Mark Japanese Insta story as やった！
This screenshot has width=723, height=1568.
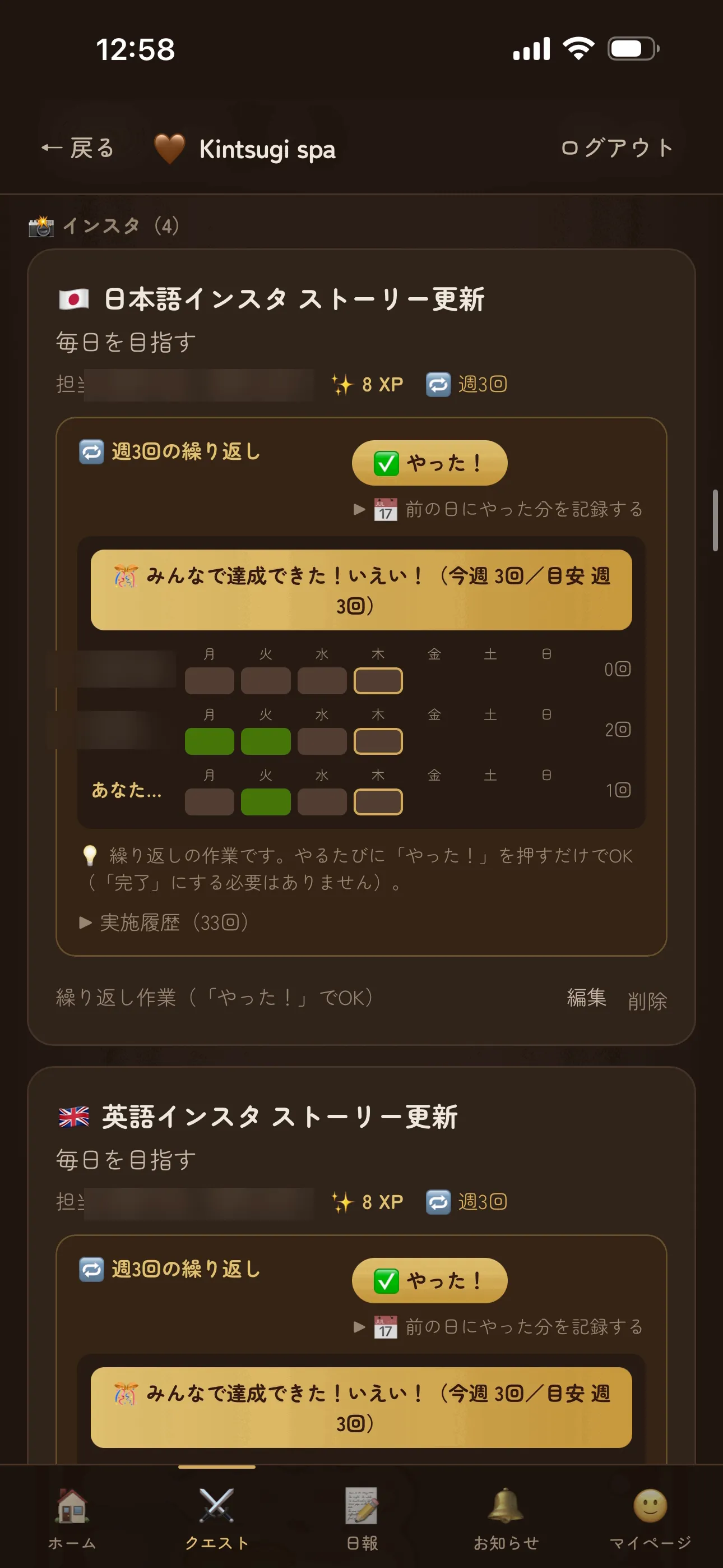[x=429, y=463]
